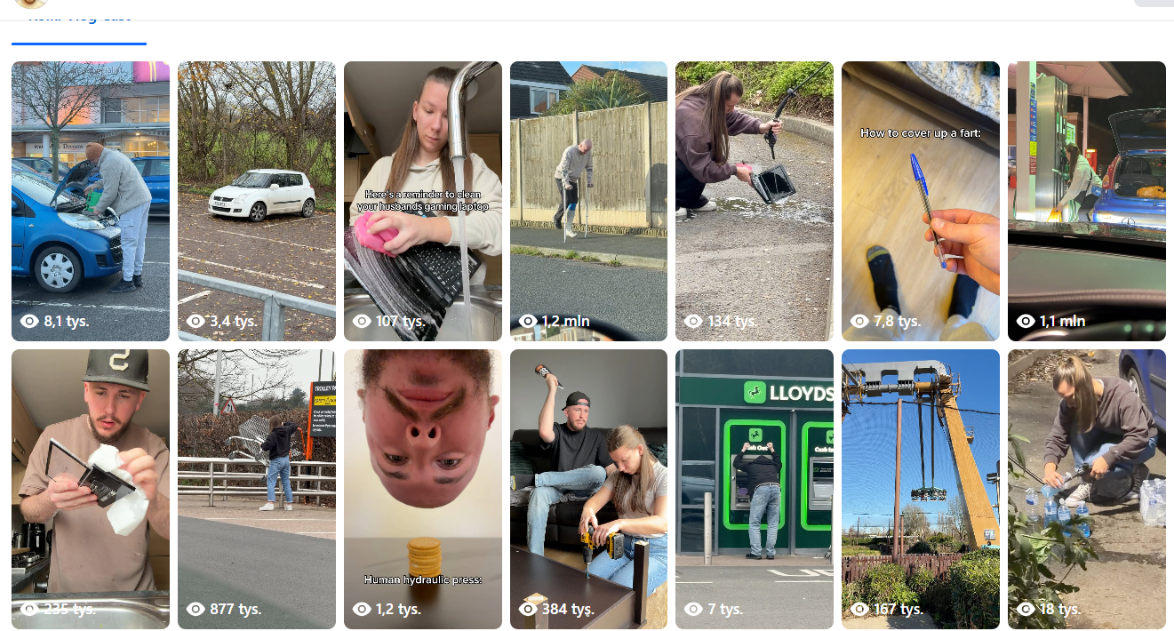This screenshot has height=631, width=1174.
Task: Open the video with 384 tys. views
Action: click(588, 488)
